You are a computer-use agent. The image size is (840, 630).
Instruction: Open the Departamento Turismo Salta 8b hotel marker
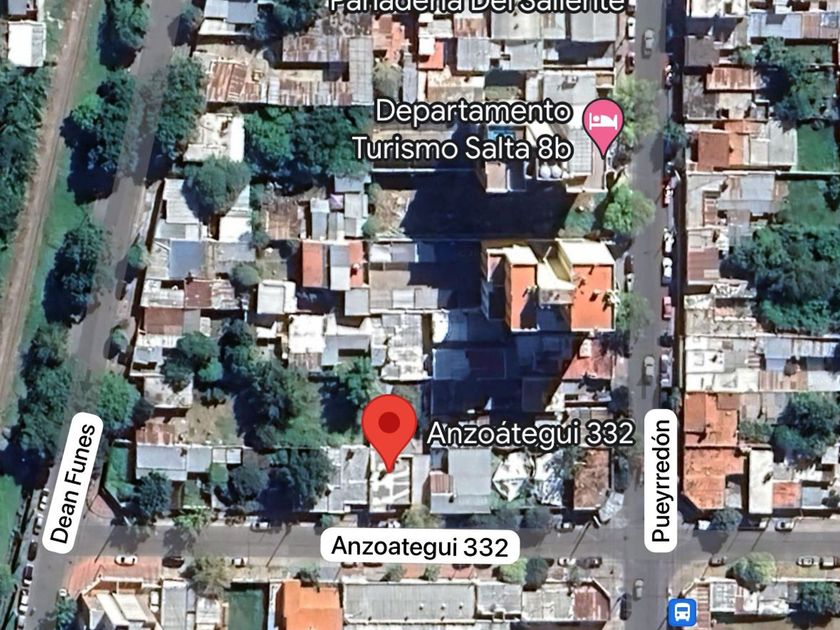pyautogui.click(x=602, y=123)
